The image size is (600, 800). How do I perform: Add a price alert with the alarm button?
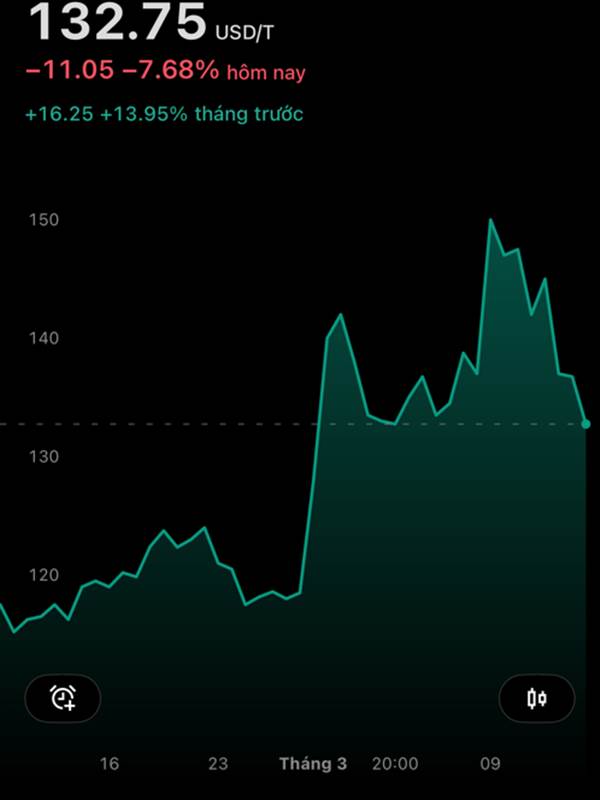63,698
